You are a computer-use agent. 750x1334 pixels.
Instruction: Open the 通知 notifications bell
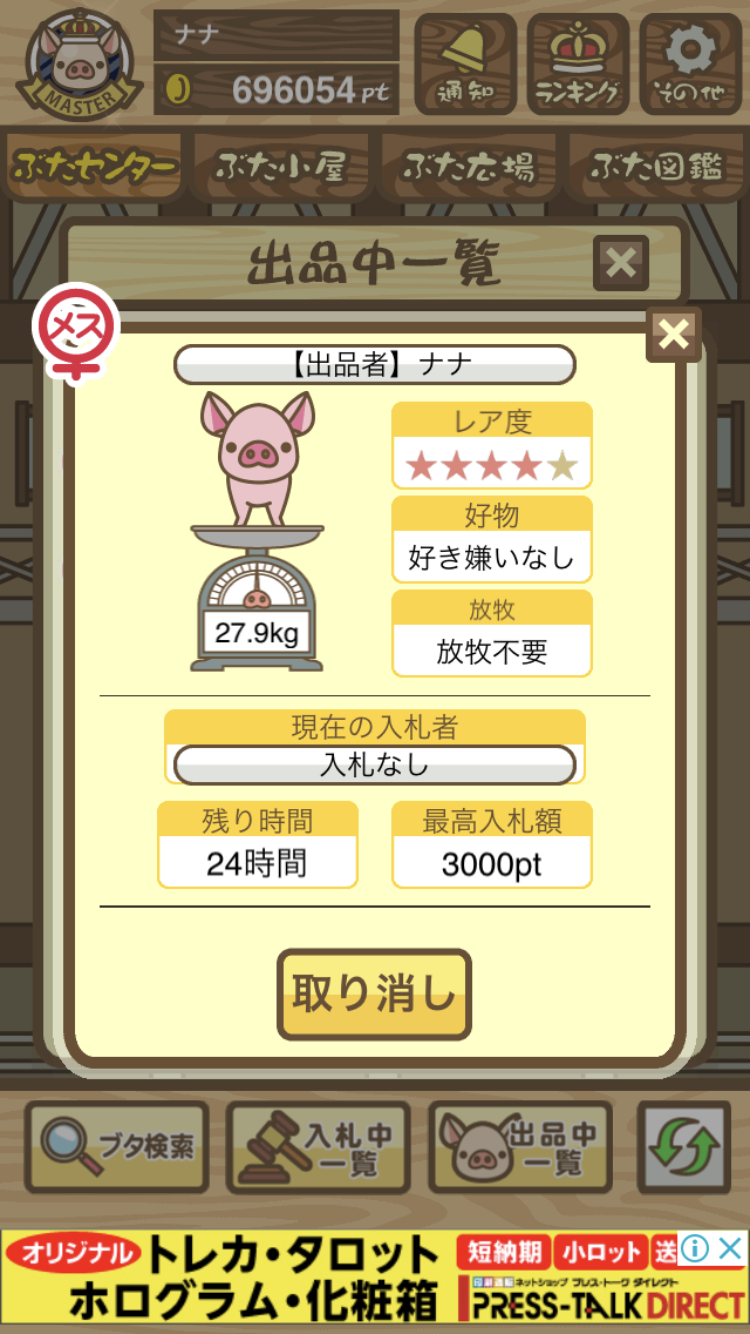(465, 64)
